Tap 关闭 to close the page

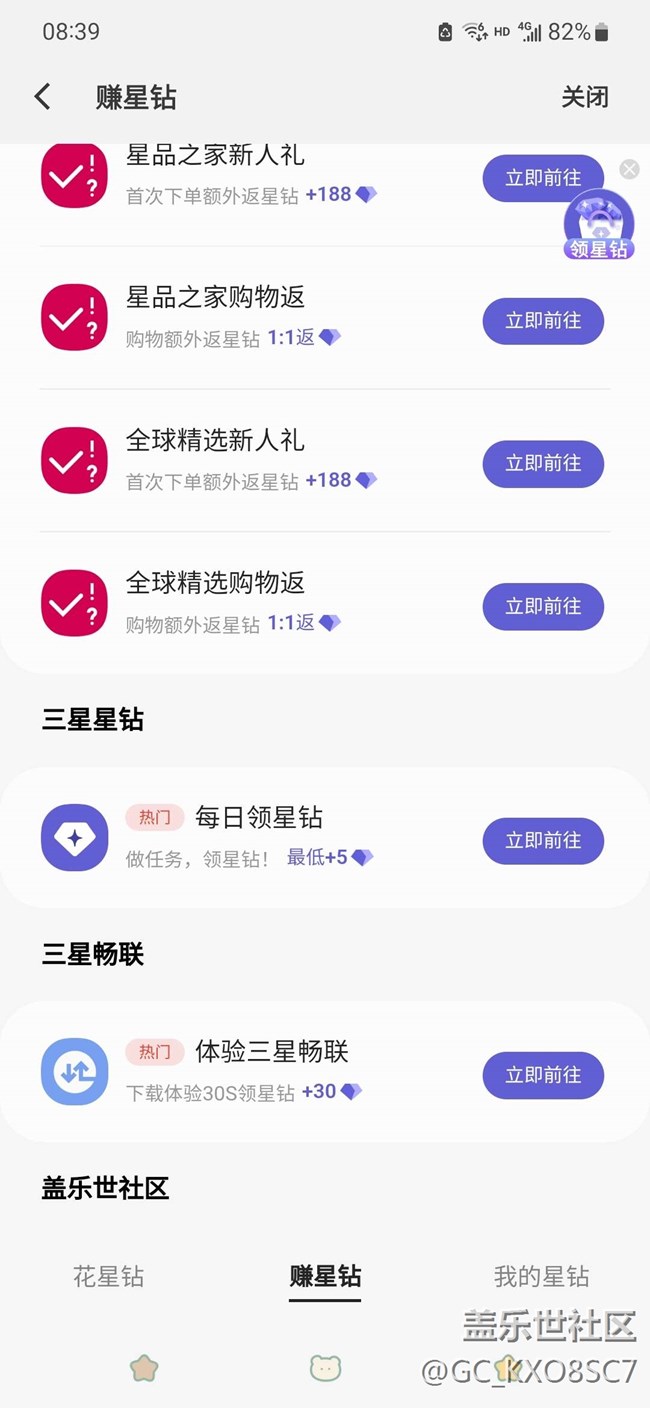point(584,97)
